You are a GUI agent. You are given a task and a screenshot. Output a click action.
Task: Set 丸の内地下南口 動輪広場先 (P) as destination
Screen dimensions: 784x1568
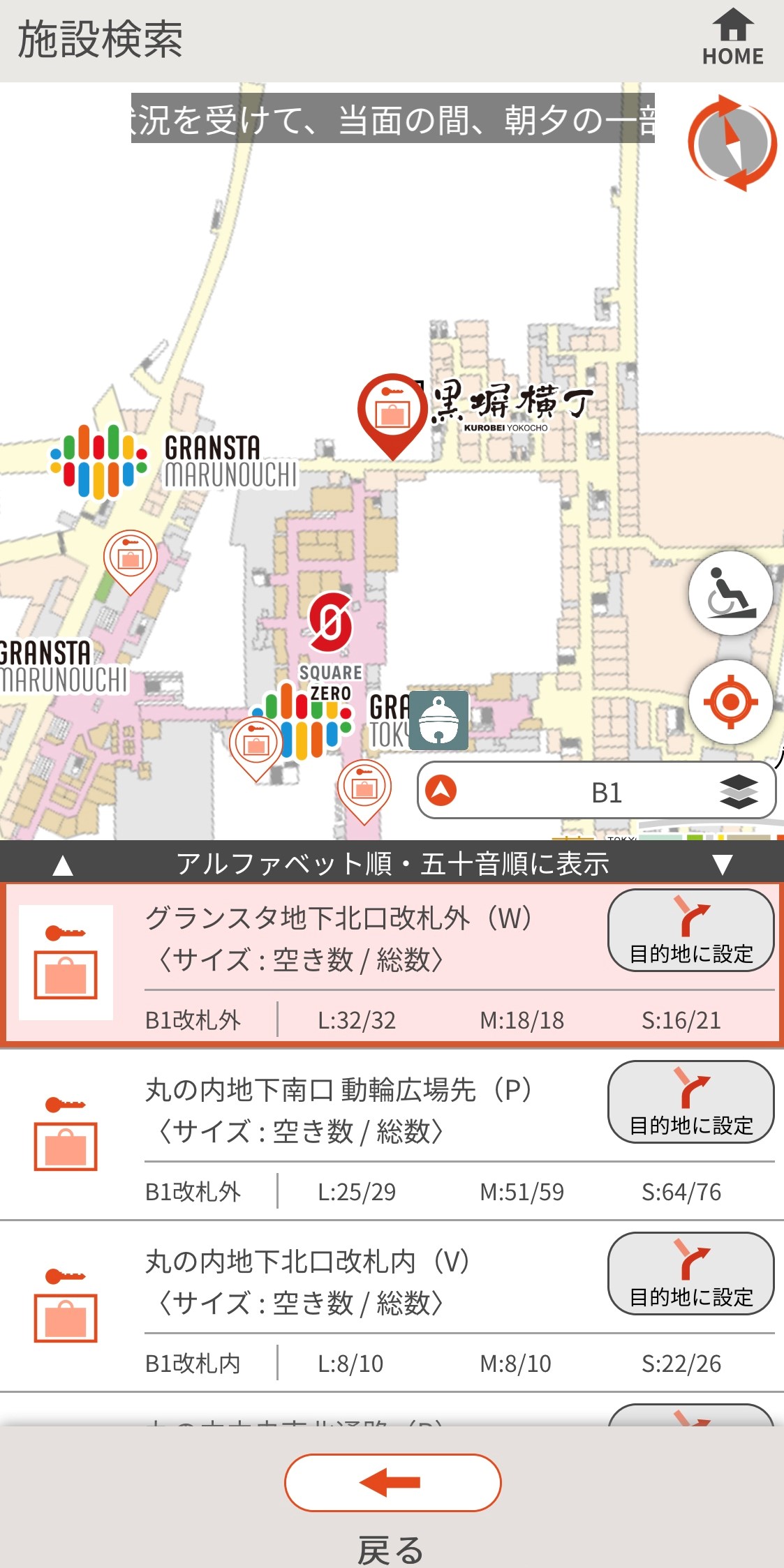pos(690,1102)
